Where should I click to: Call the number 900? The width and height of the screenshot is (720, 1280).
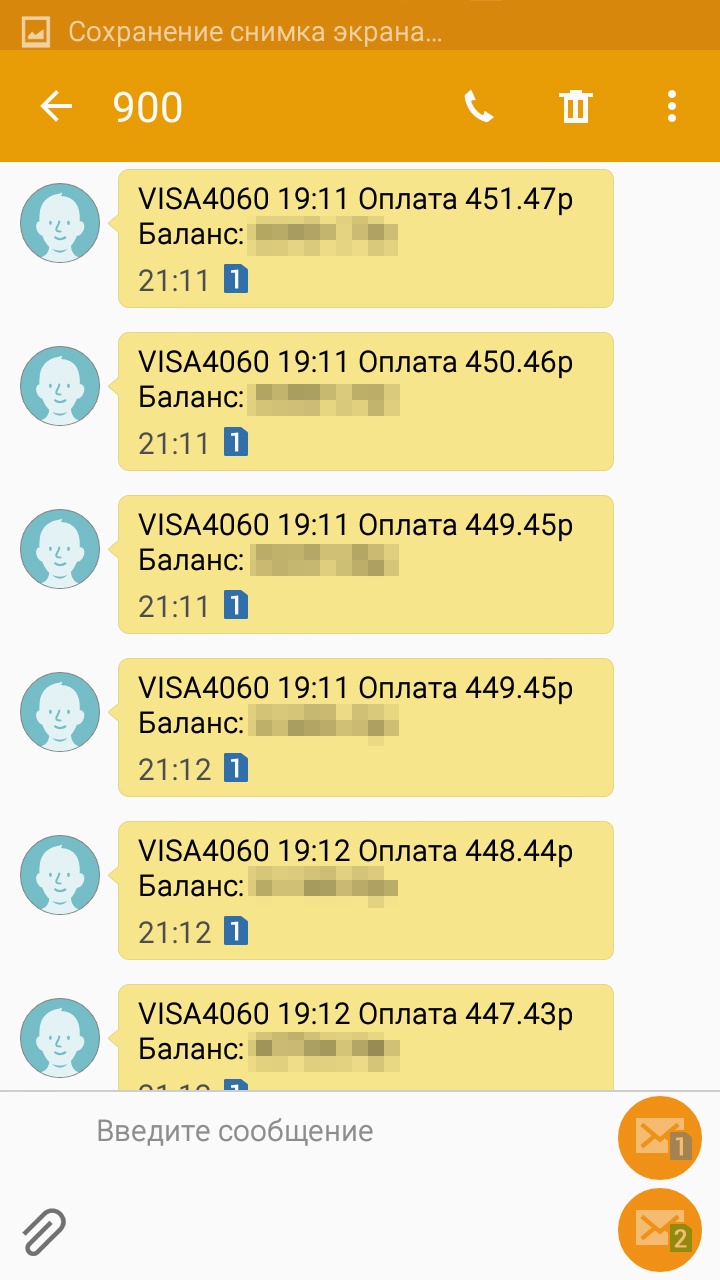[479, 107]
